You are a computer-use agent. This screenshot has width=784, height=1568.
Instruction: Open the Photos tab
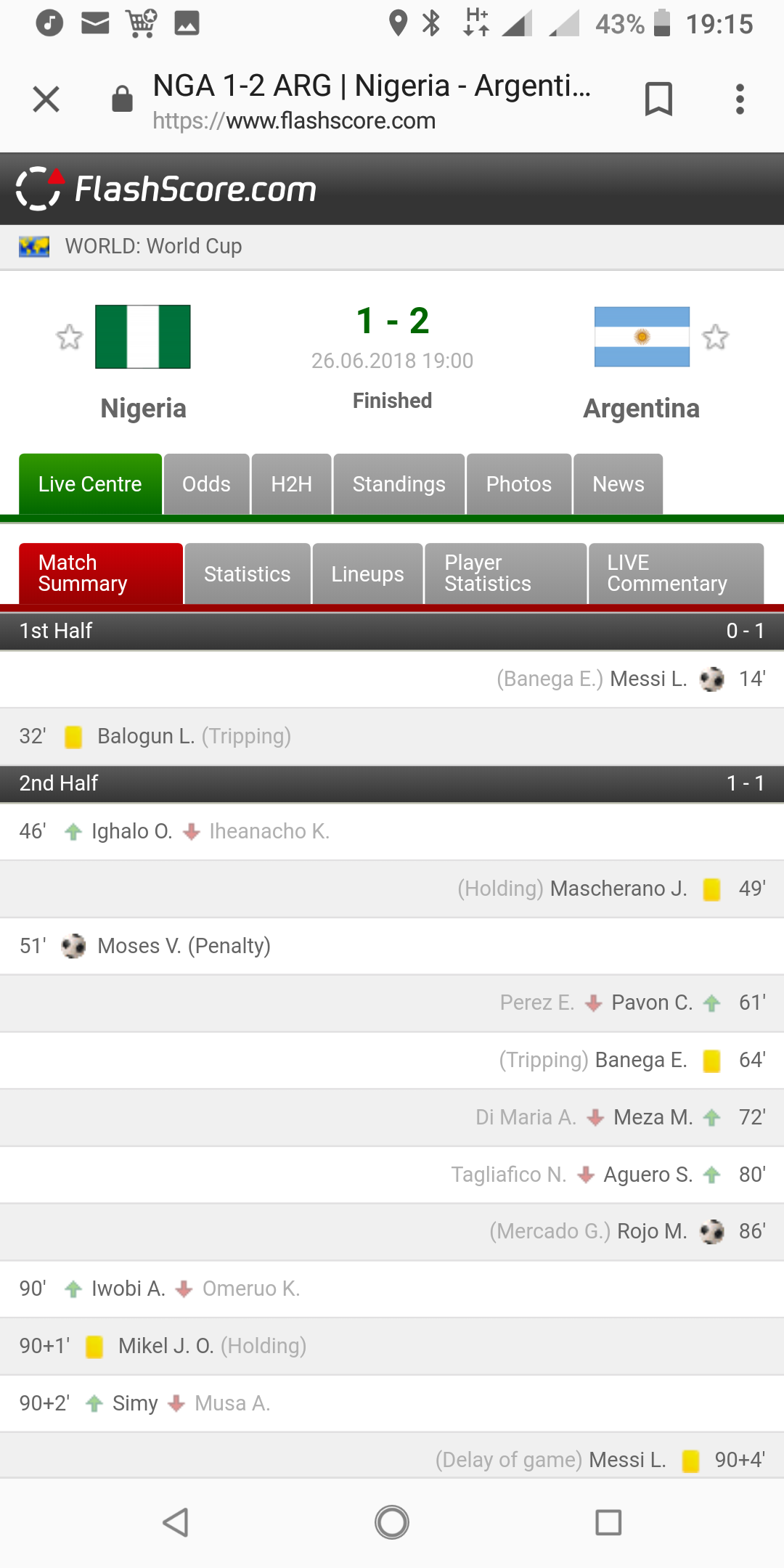(x=518, y=484)
